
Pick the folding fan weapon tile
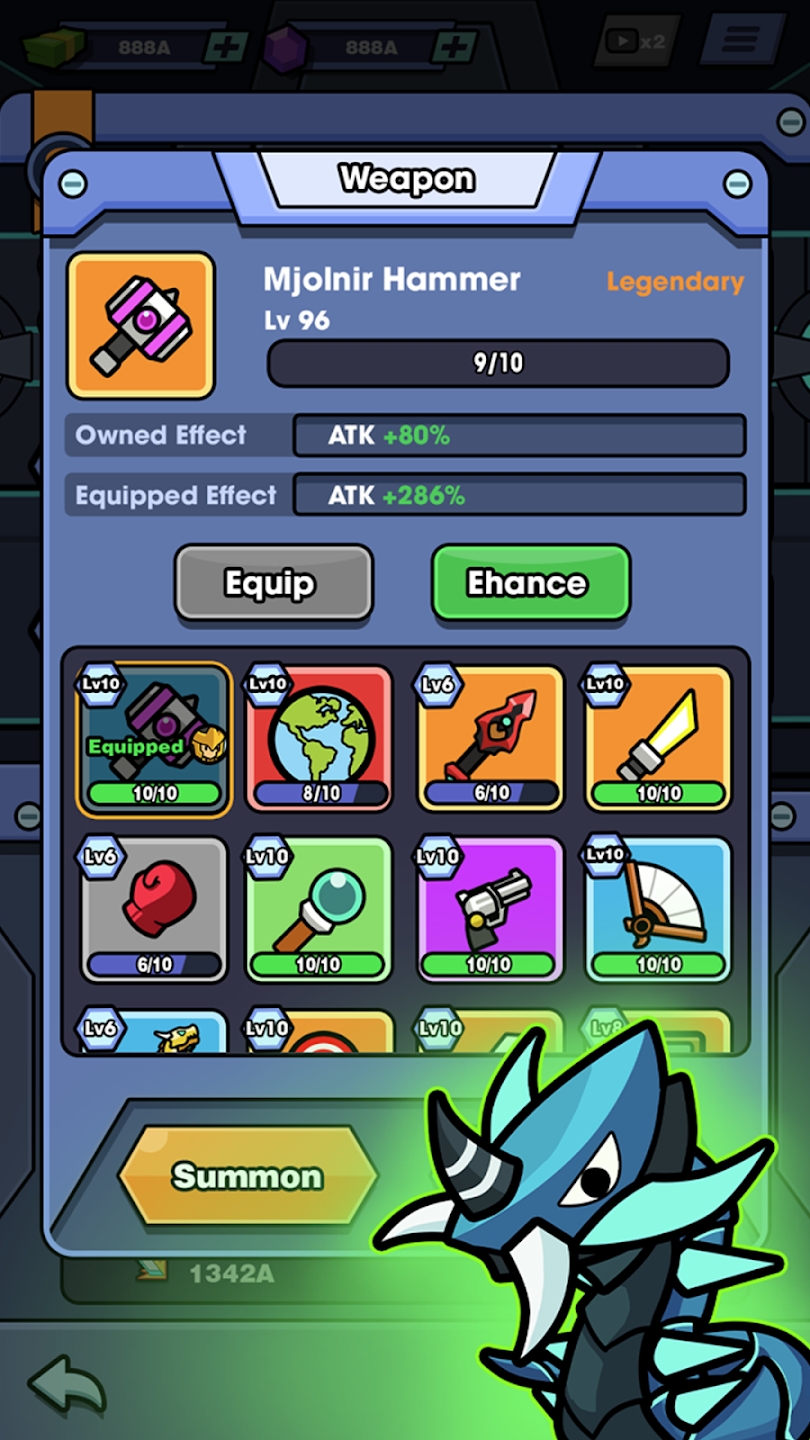pos(658,909)
